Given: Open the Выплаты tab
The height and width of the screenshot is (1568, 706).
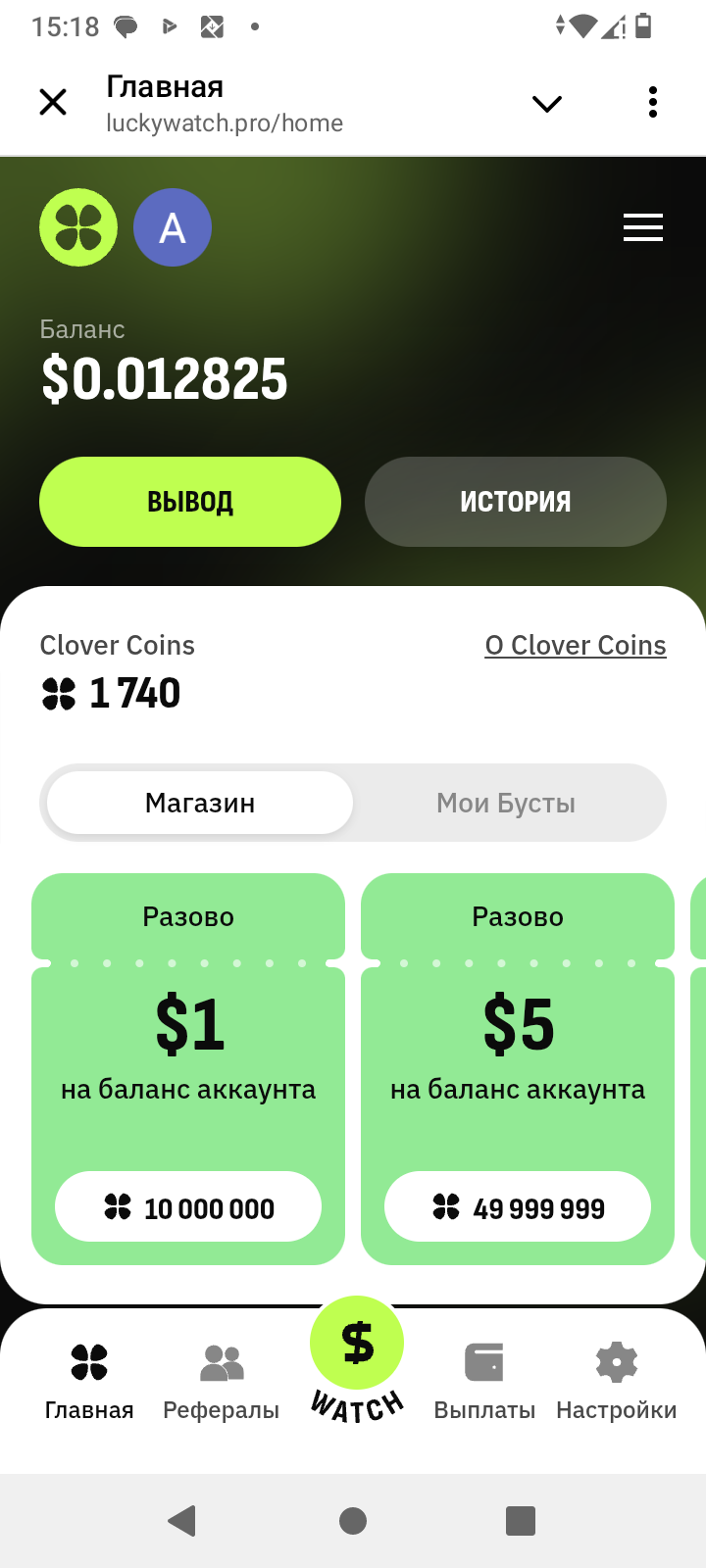Looking at the screenshot, I should 484,1382.
